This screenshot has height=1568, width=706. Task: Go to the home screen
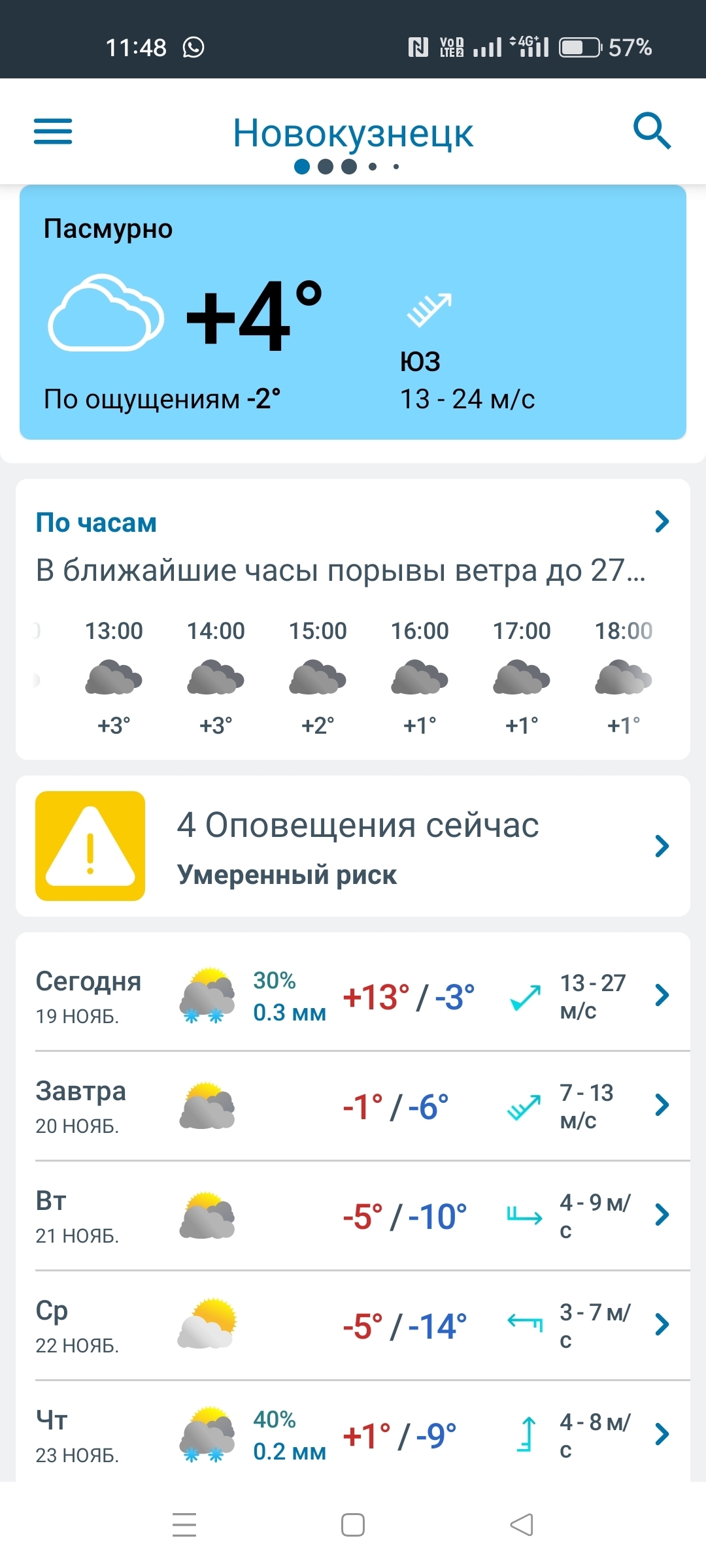tap(353, 1525)
